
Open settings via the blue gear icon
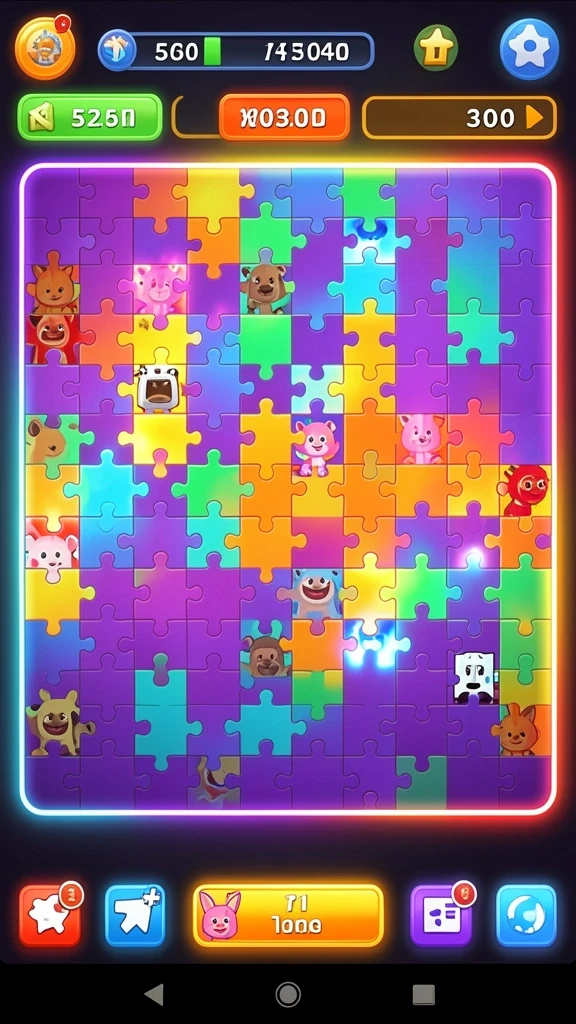(x=530, y=48)
